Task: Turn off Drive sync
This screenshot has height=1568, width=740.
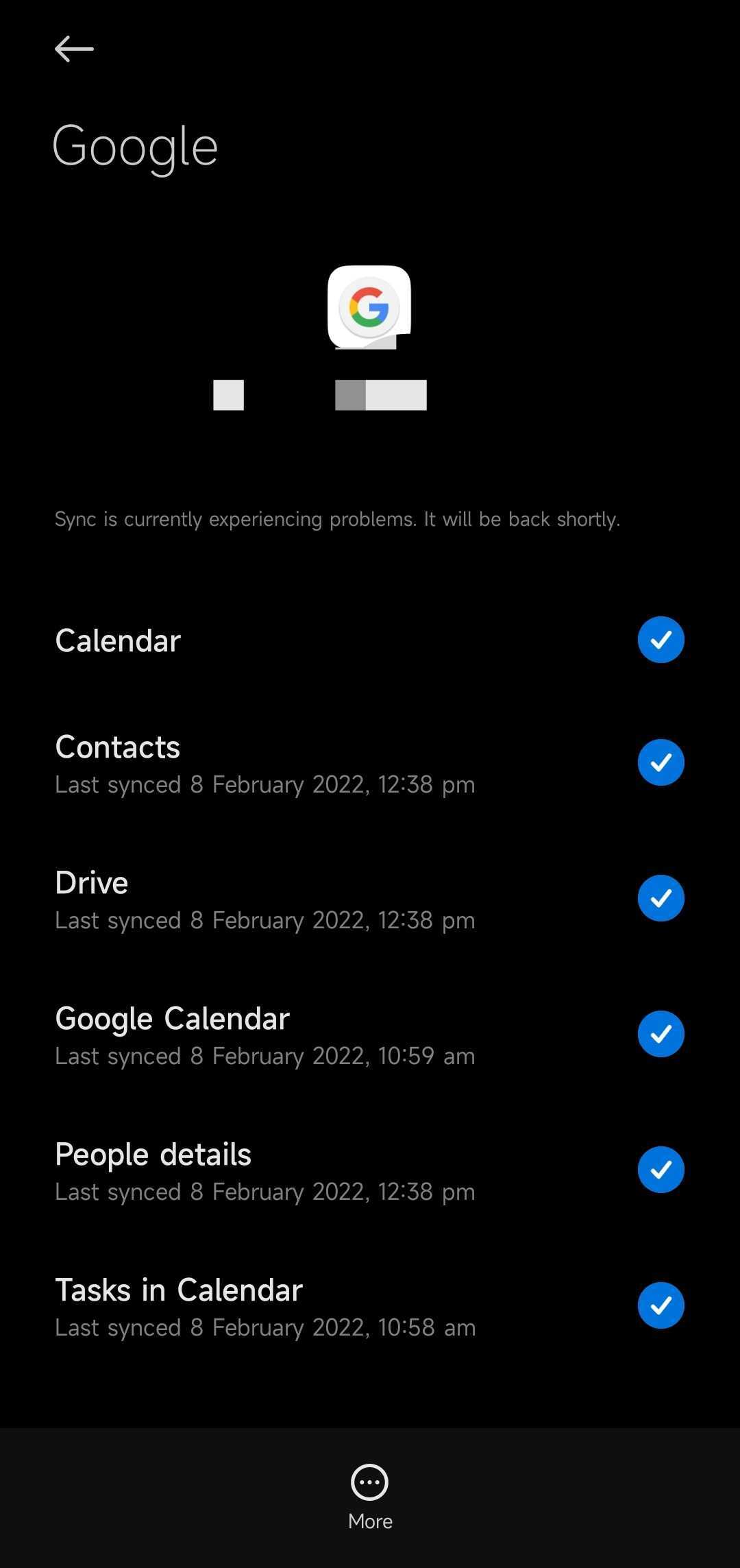Action: (x=661, y=898)
